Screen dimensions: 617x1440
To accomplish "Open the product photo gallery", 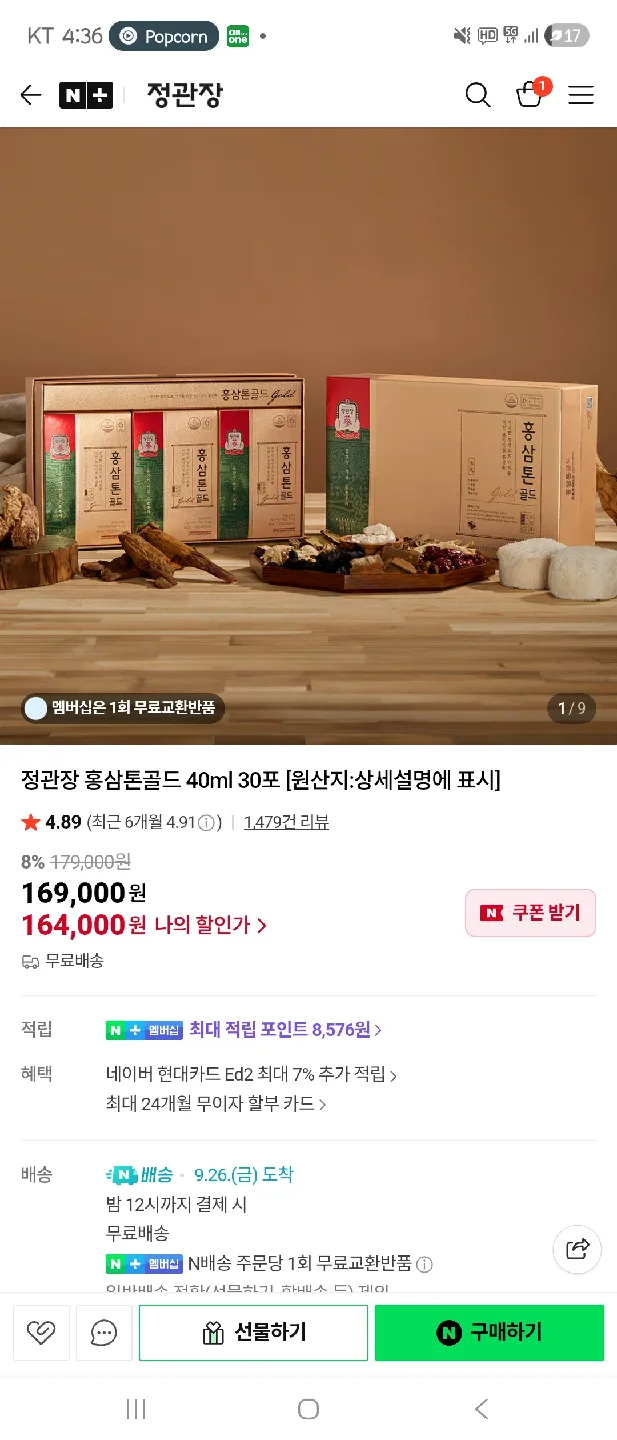I will (x=308, y=435).
